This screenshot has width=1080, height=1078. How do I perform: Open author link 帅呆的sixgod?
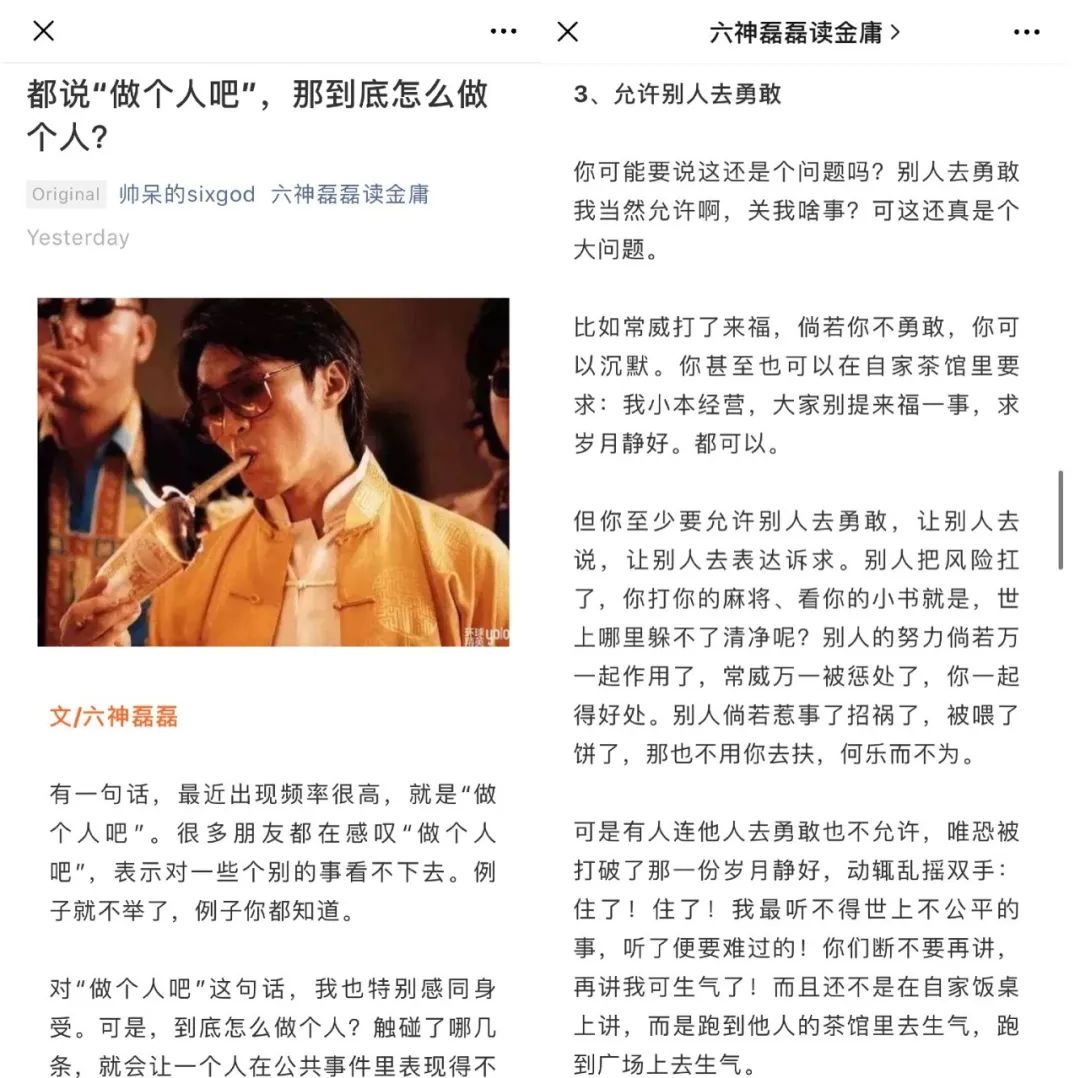click(187, 194)
